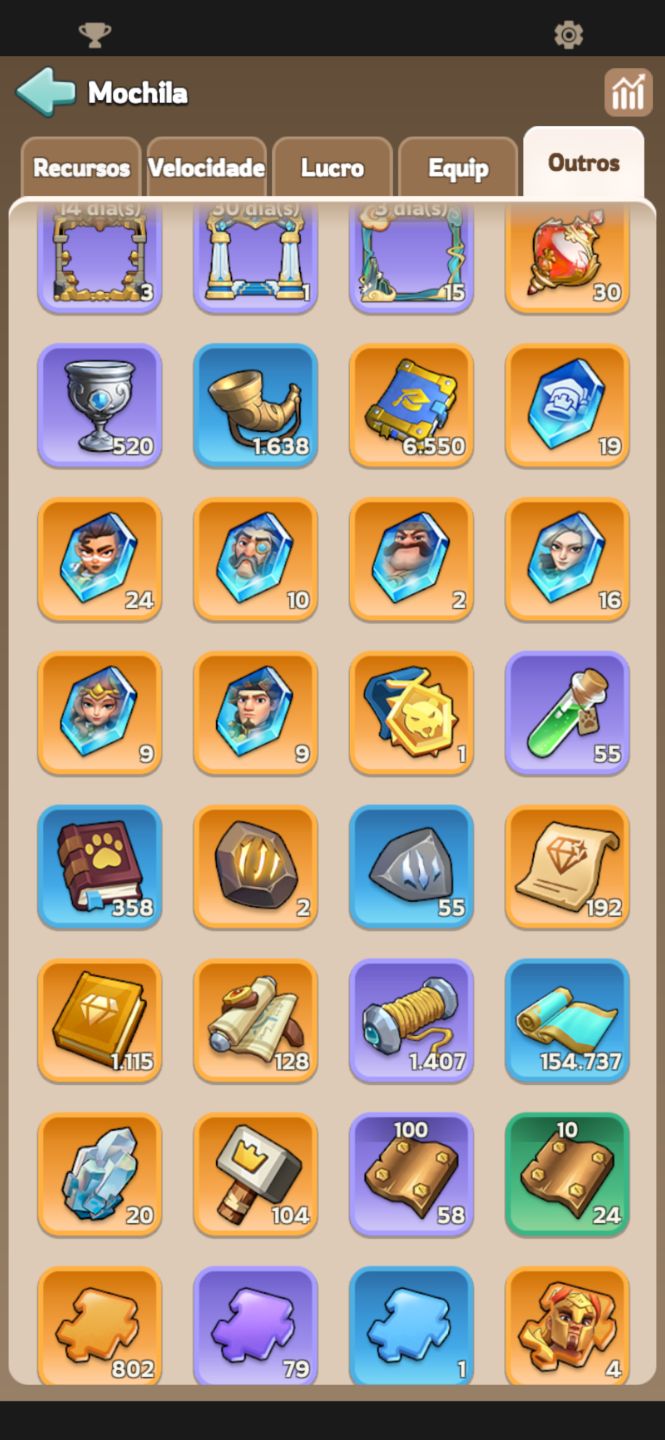Open the Equip tab
The image size is (665, 1440).
[458, 168]
